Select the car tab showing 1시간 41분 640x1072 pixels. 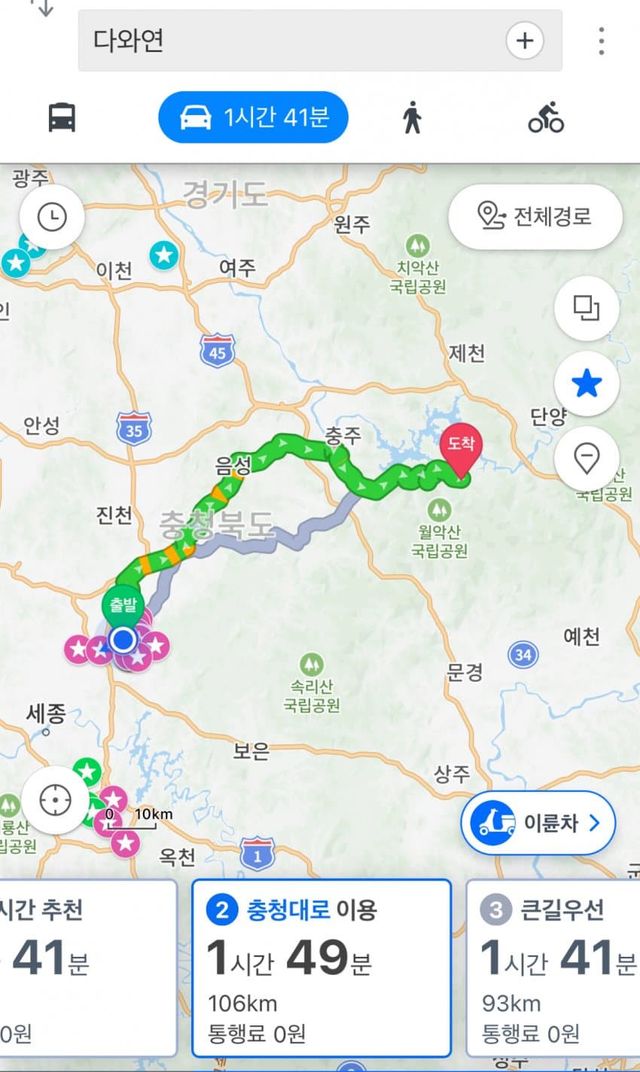253,118
